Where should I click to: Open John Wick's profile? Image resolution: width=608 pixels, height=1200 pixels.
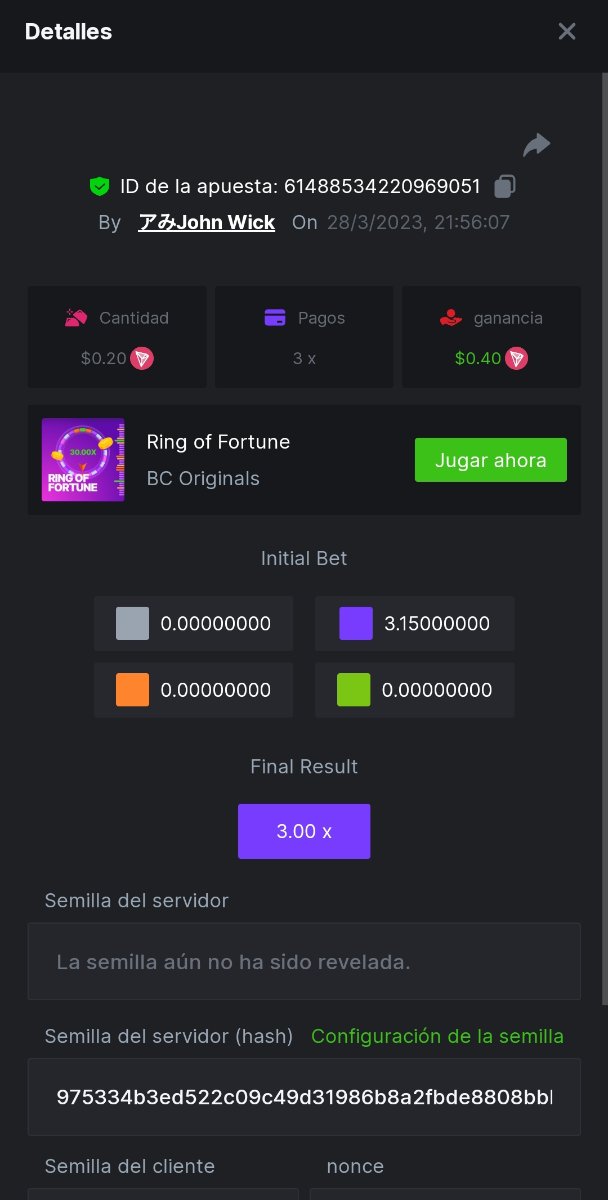click(206, 223)
